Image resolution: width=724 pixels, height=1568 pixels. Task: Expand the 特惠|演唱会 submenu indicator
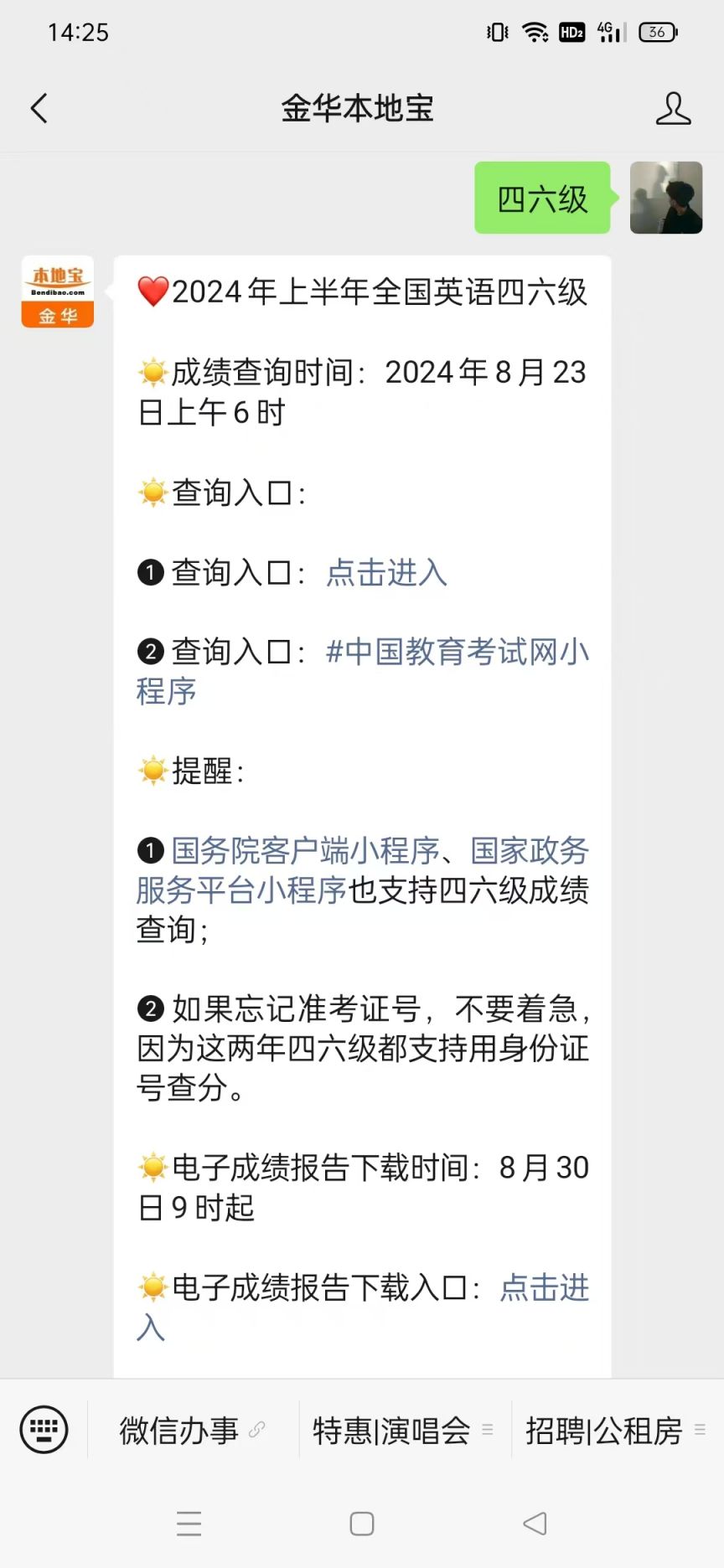coord(487,1430)
